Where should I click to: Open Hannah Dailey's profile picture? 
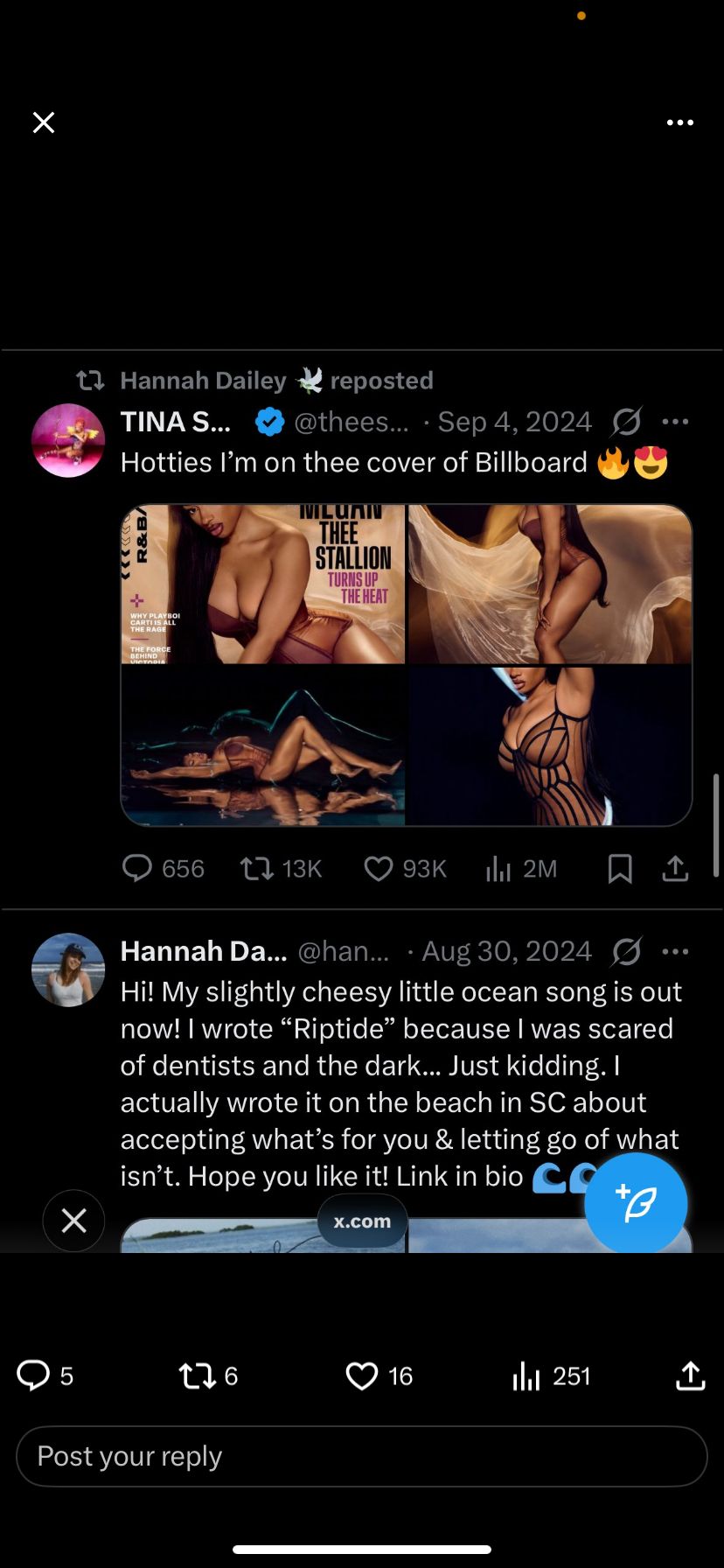pos(68,969)
